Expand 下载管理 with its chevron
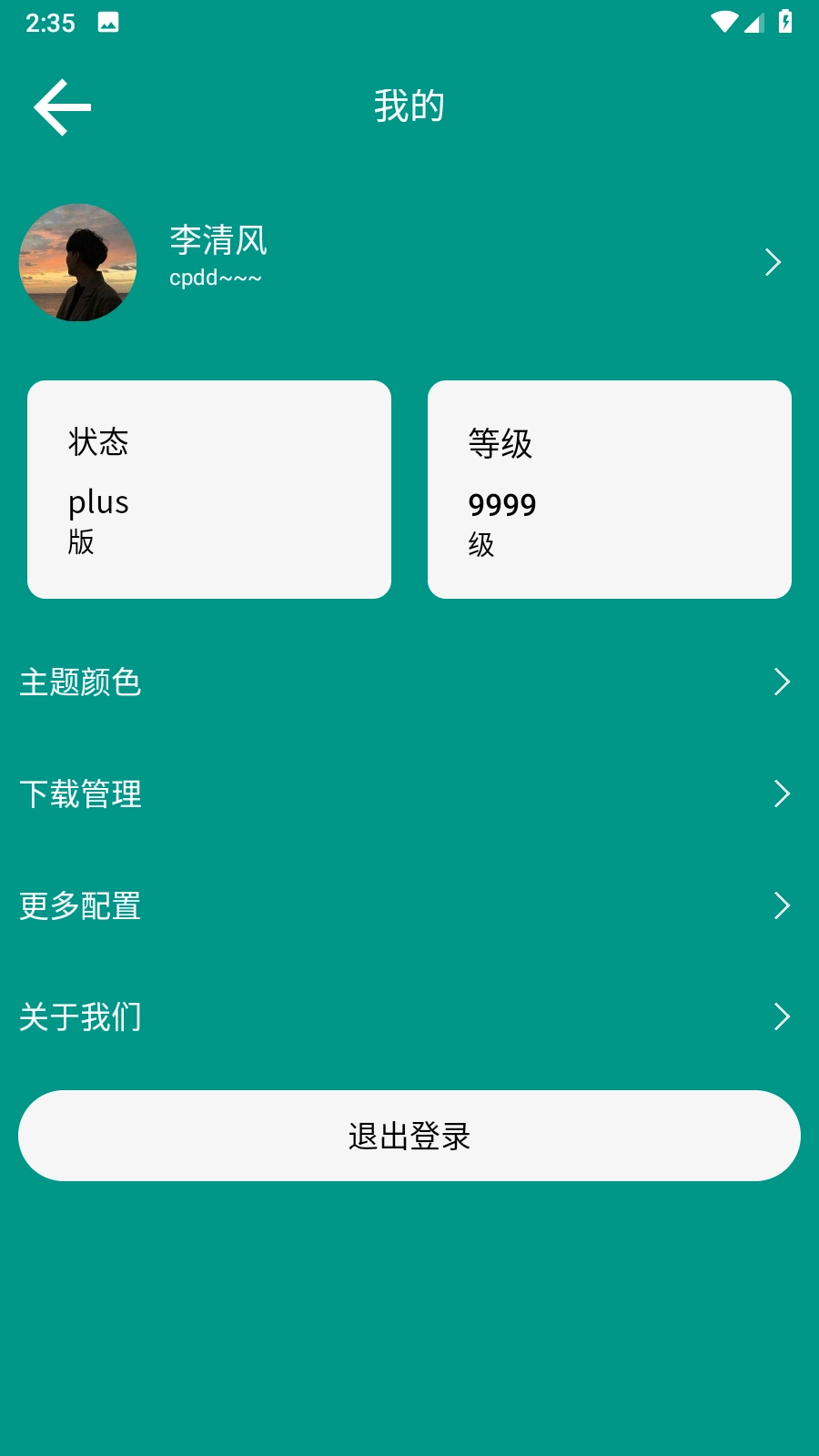 click(x=782, y=794)
